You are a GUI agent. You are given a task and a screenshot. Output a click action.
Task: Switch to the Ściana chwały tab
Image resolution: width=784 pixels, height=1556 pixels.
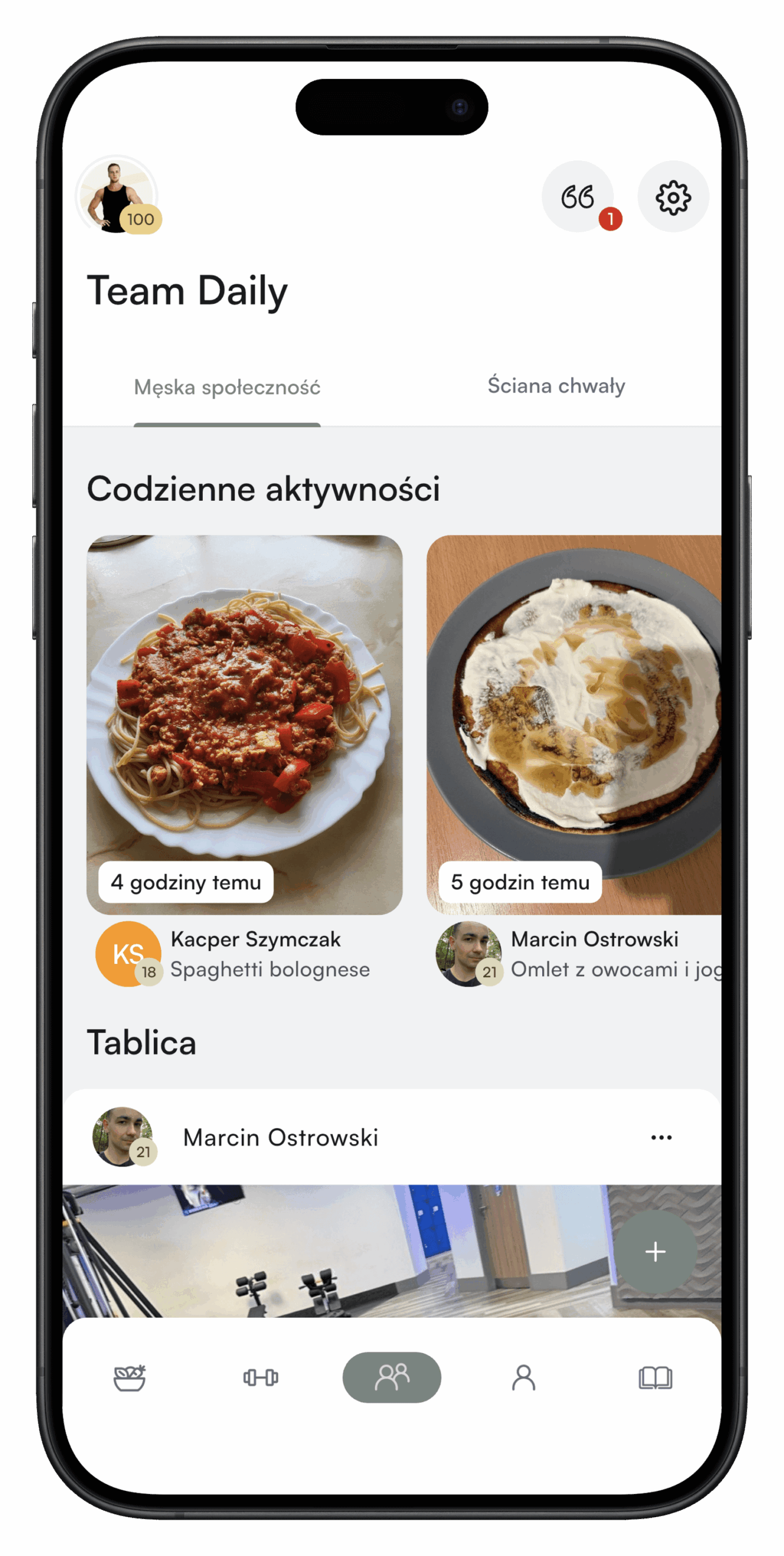(x=556, y=386)
